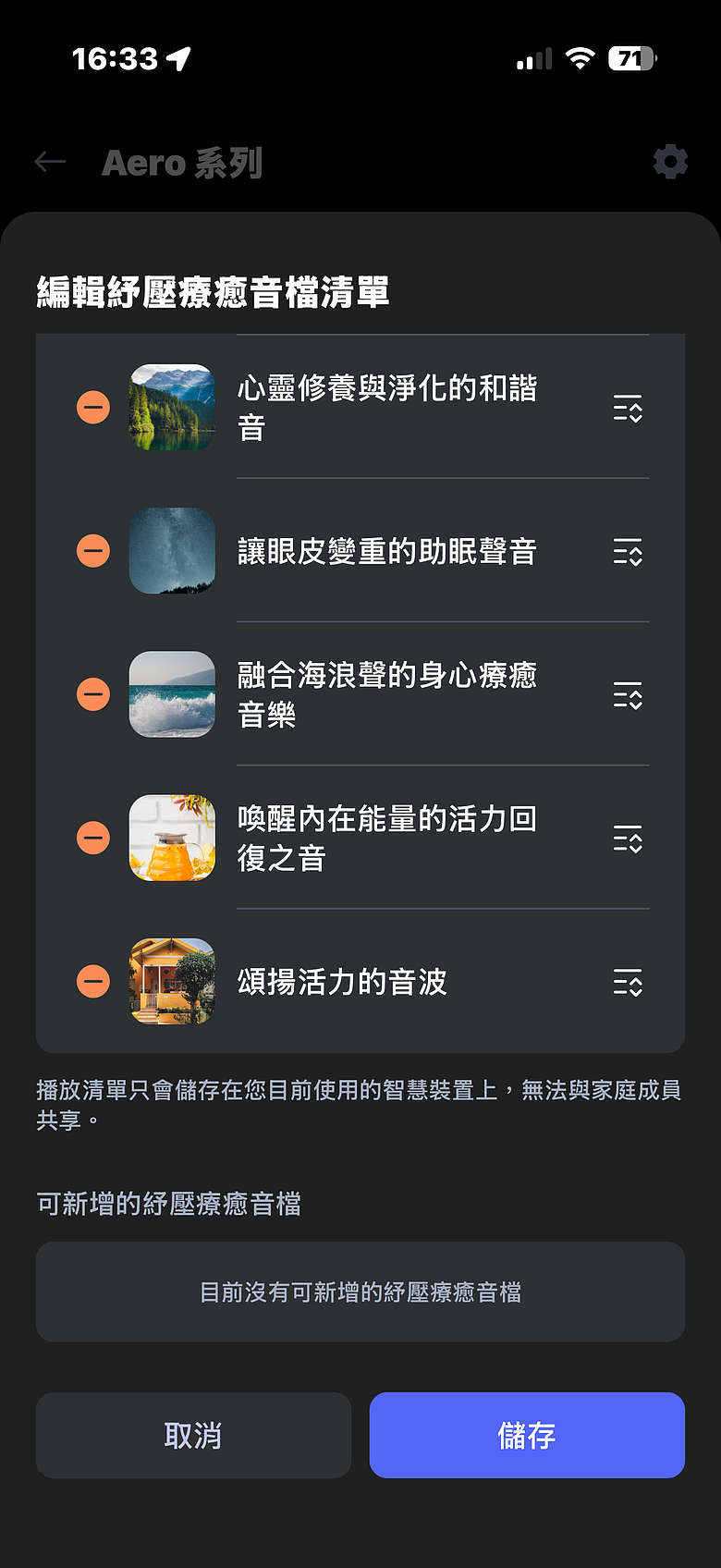The height and width of the screenshot is (1568, 721).
Task: Remove 融合海浪聲的身心療癒音樂 from the list
Action: pyautogui.click(x=93, y=694)
